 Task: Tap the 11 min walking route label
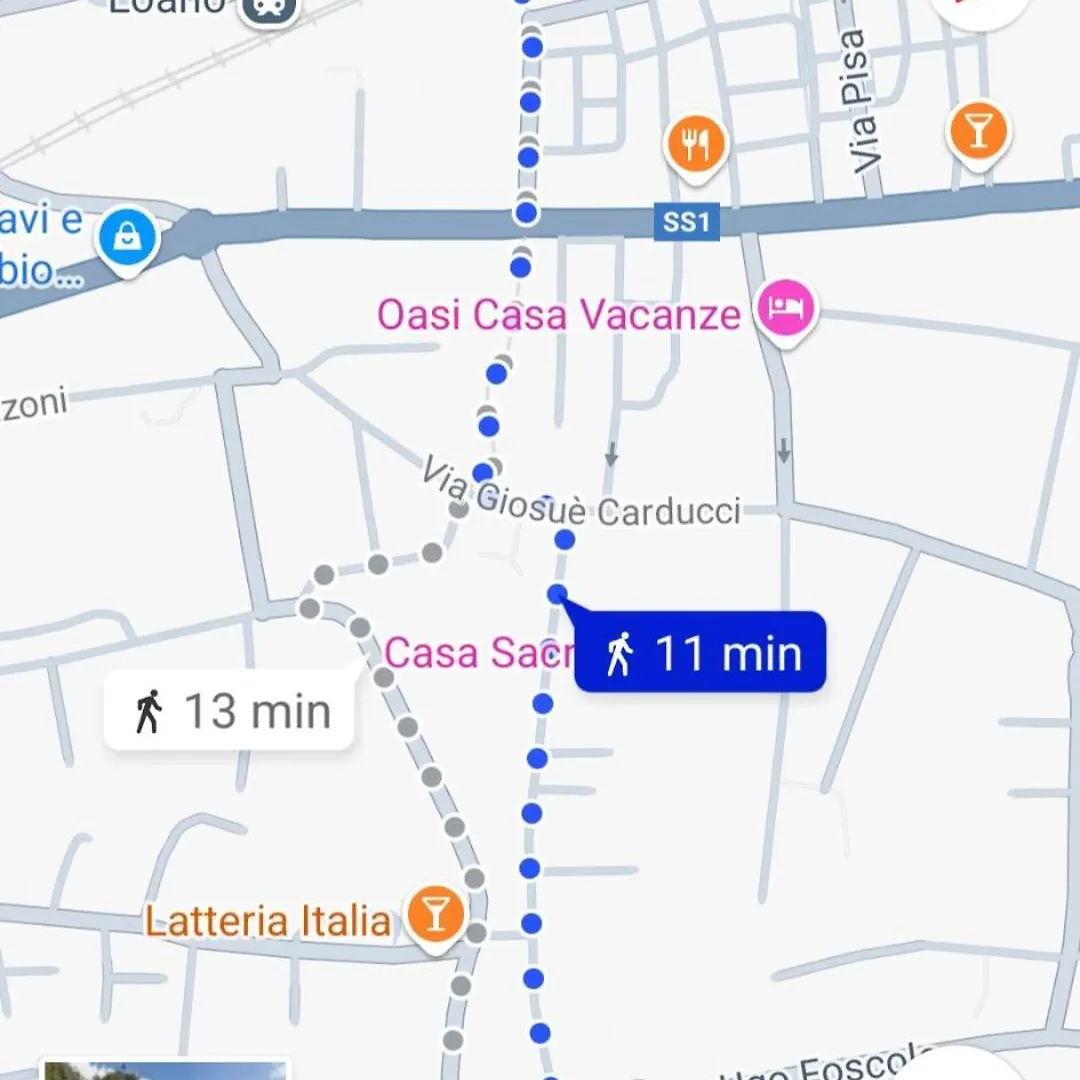[701, 653]
